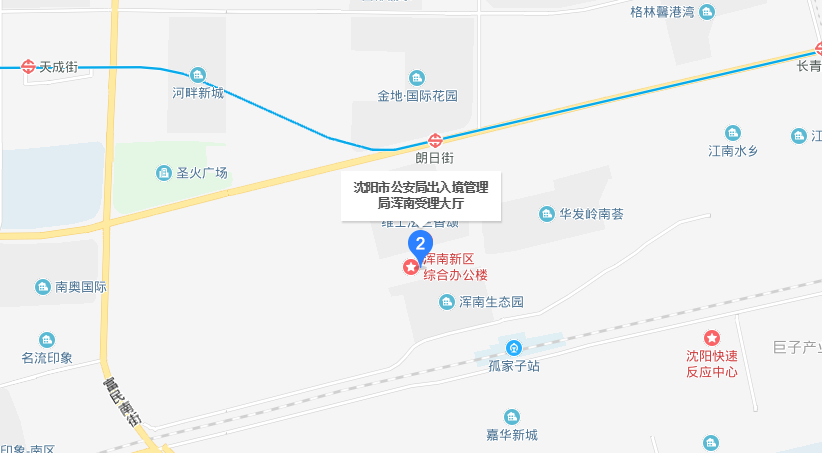Tap the 金地·国际花园 place icon
Viewport: 822px width, 453px height.
pos(417,78)
